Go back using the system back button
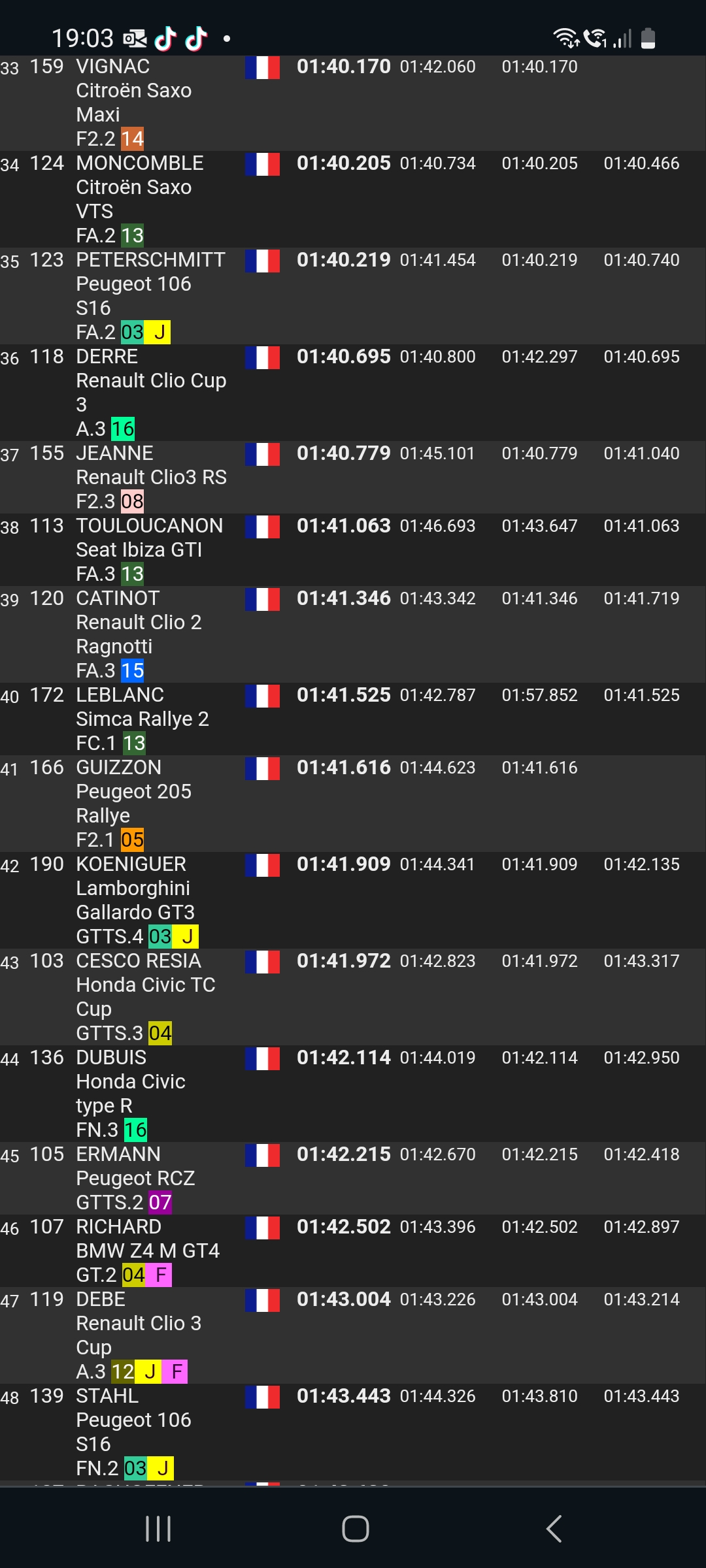706x1568 pixels. [x=554, y=1529]
